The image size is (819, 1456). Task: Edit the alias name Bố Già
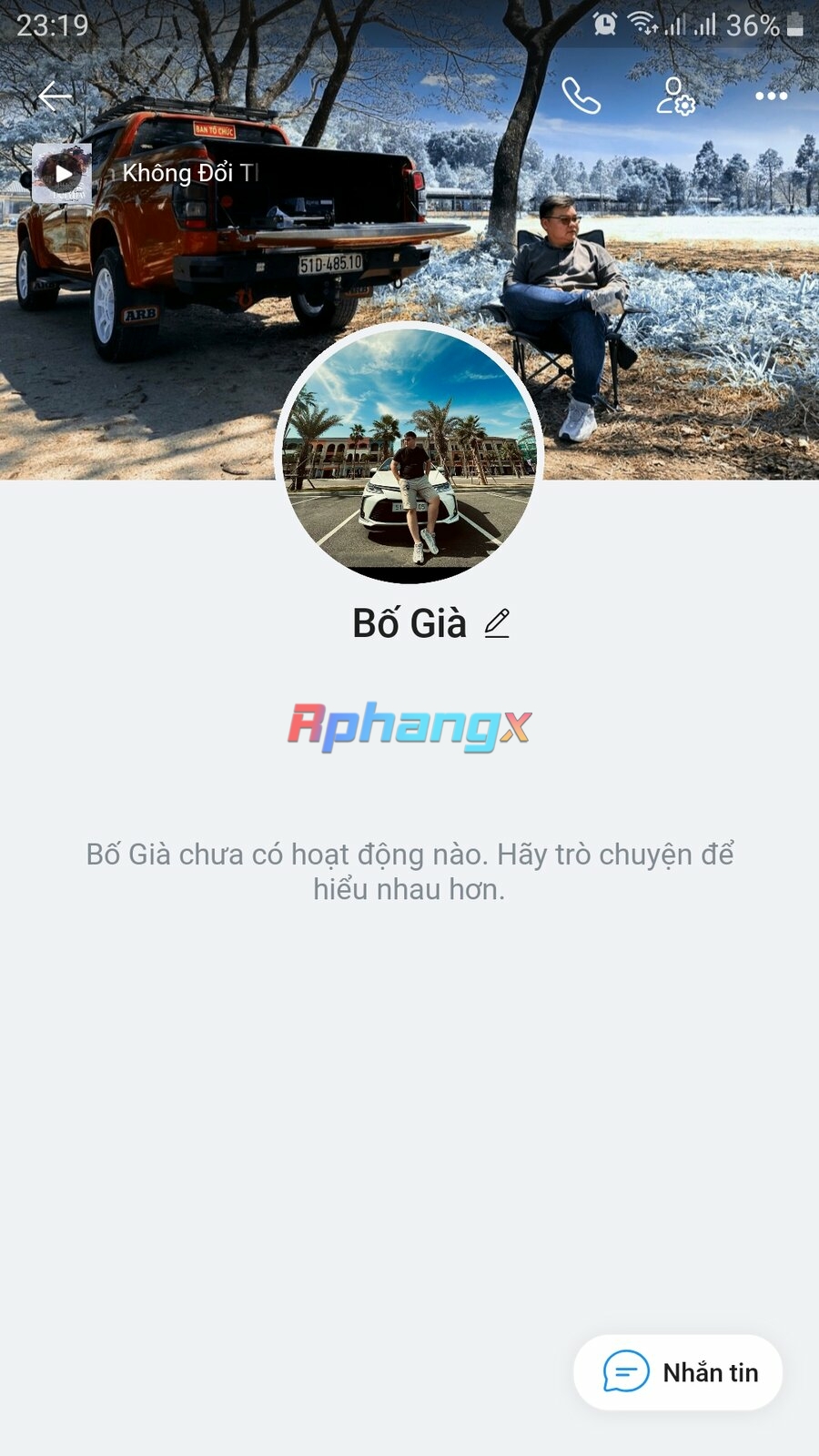coord(497,623)
